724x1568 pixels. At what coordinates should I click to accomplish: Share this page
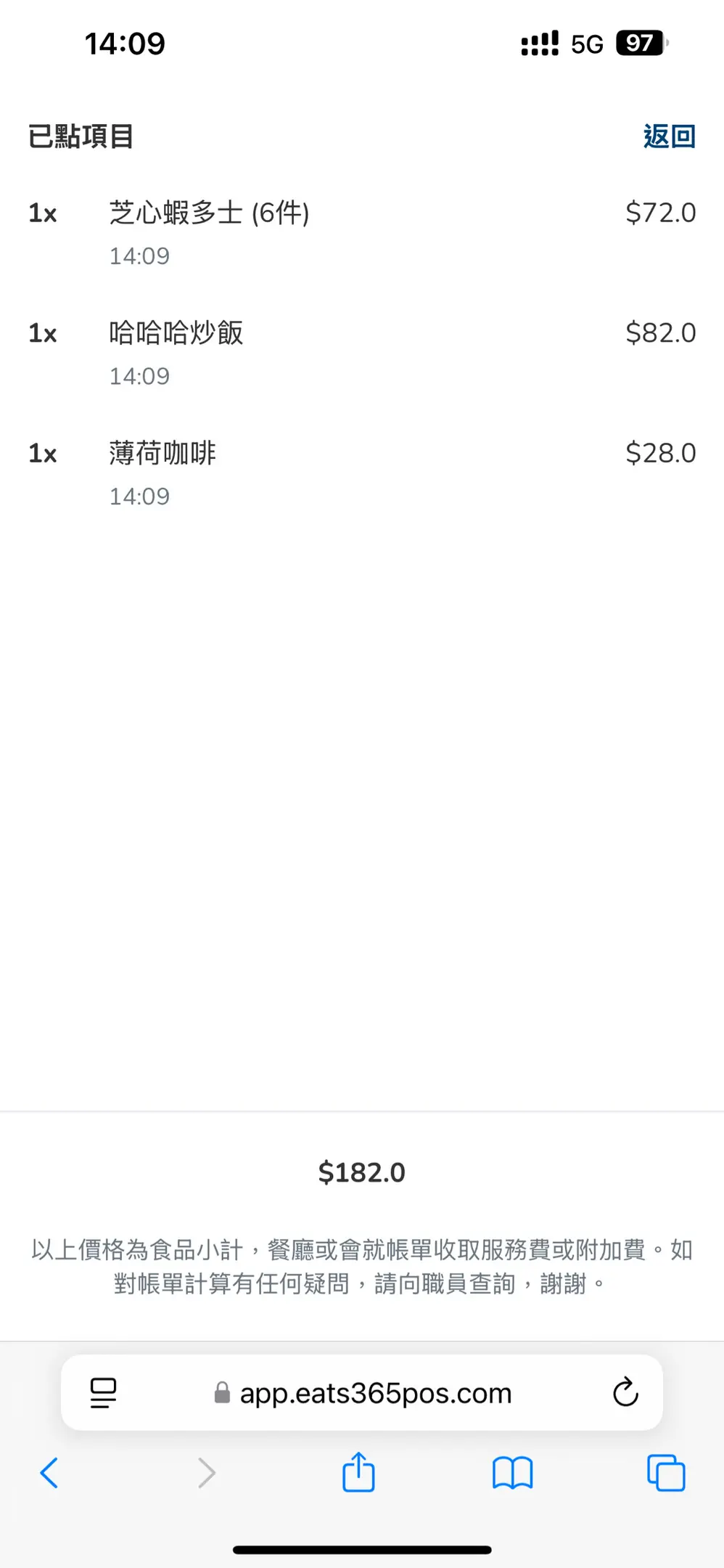pyautogui.click(x=358, y=1471)
